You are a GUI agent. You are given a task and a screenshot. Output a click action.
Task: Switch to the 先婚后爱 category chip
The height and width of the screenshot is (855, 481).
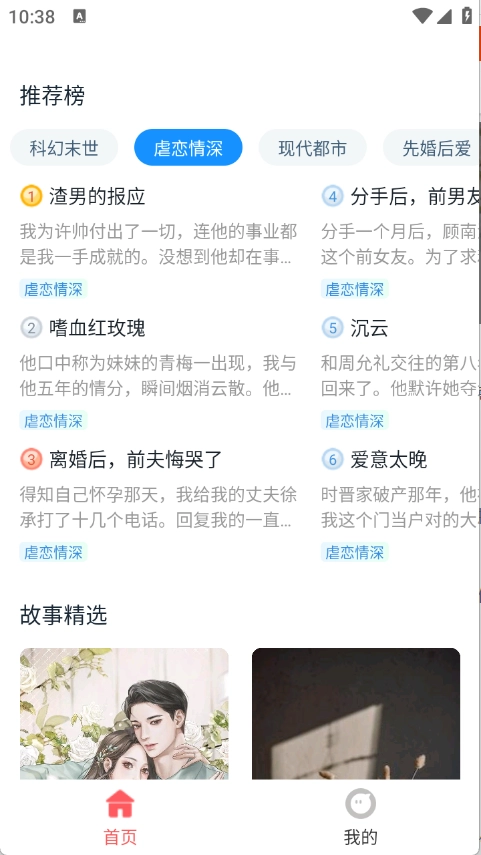[x=431, y=147]
